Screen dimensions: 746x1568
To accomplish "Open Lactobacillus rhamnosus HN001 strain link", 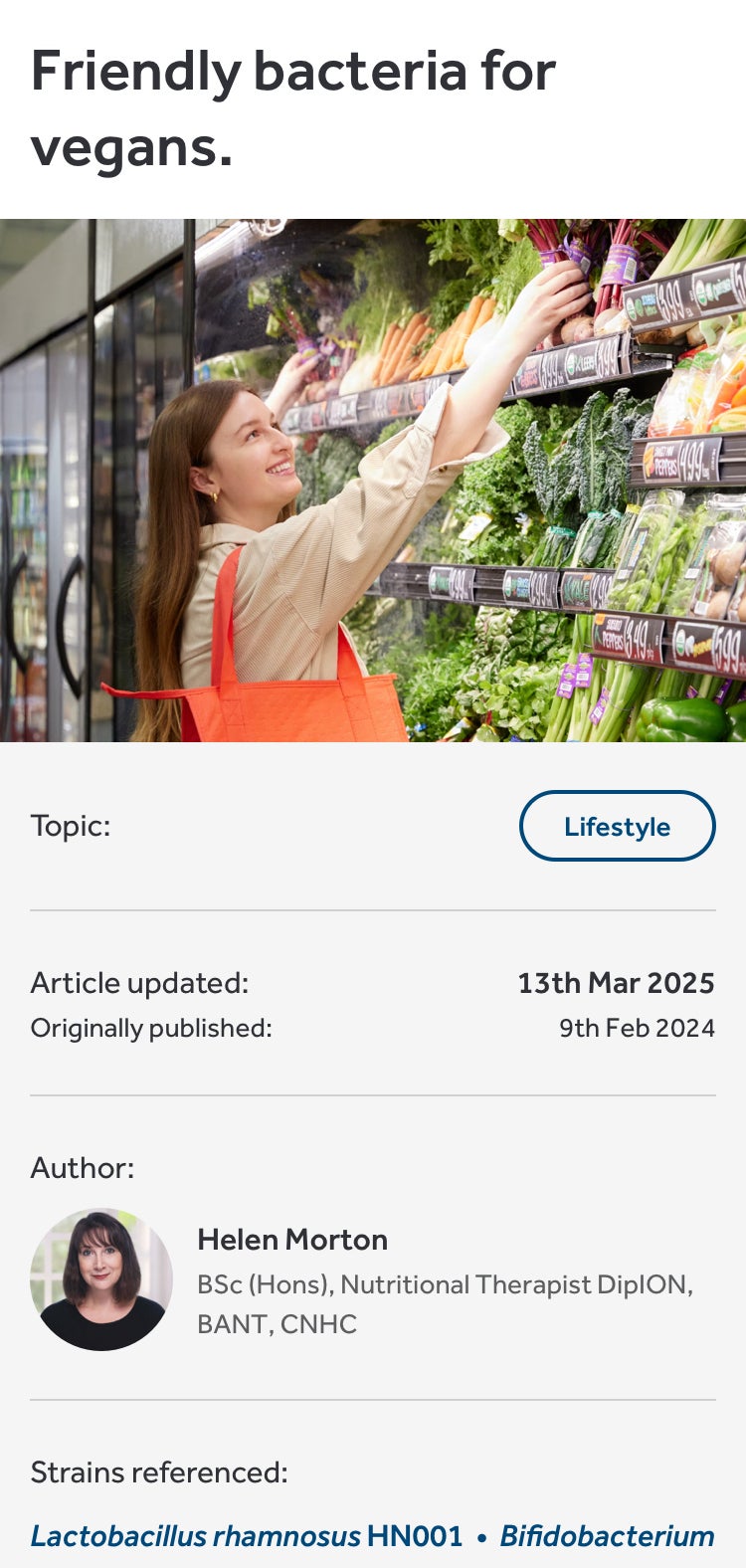I will click(247, 1536).
